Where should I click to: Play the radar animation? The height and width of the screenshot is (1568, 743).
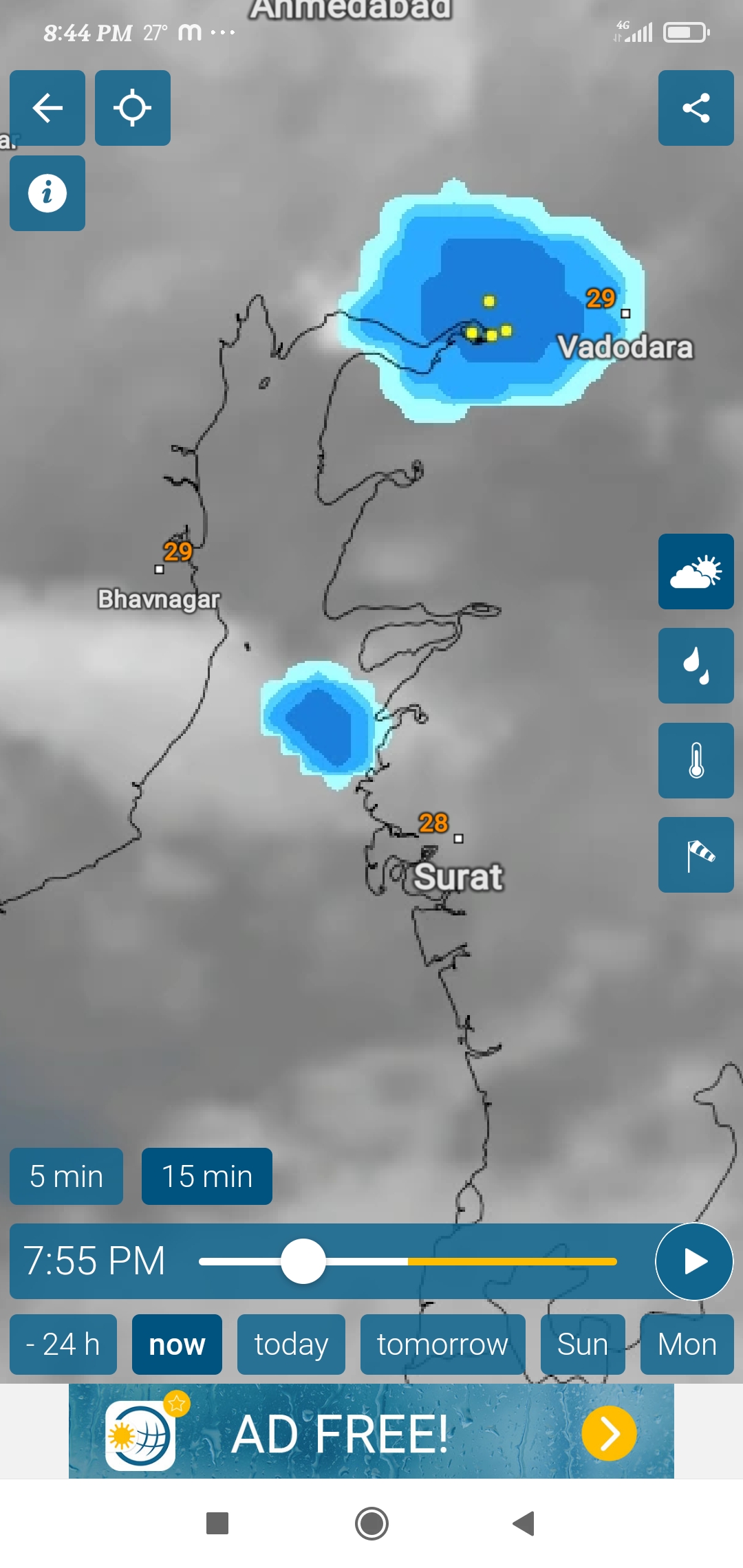pyautogui.click(x=693, y=1261)
